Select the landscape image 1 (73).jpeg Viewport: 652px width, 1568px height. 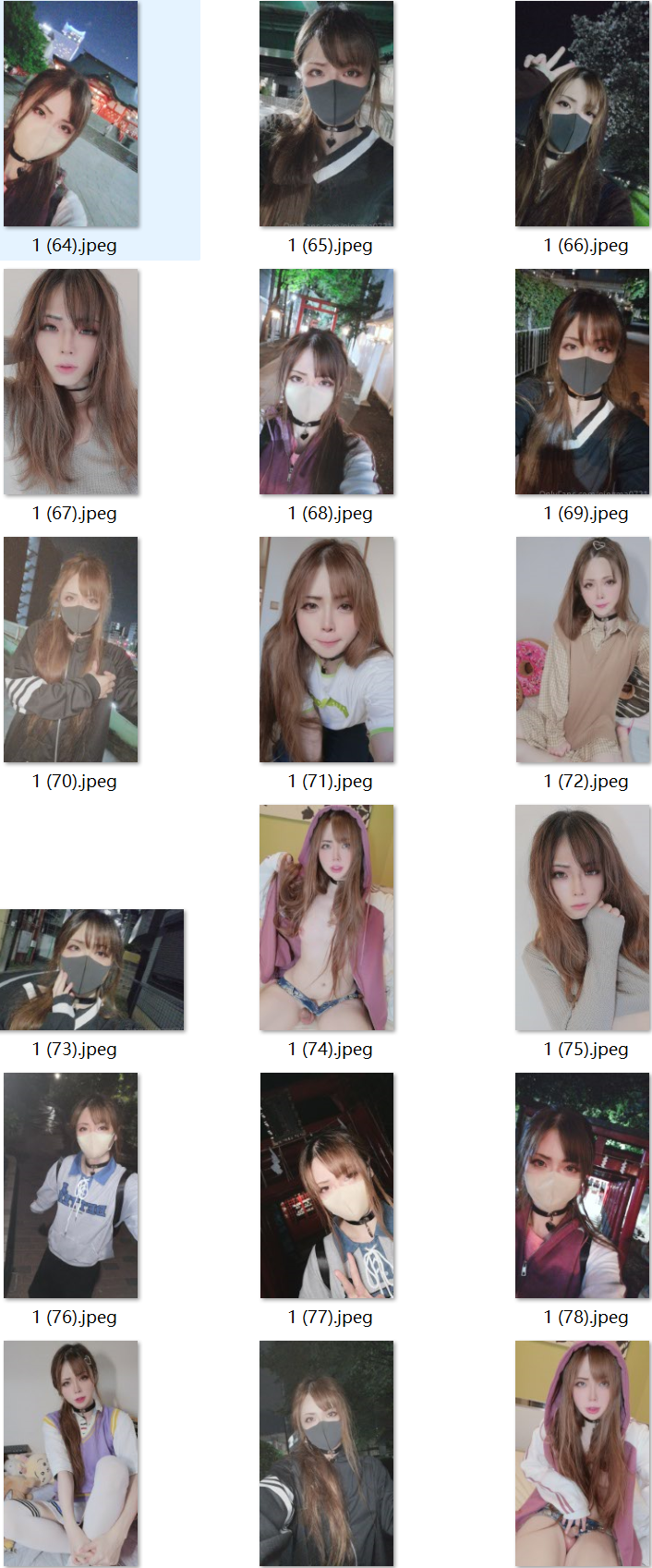click(x=92, y=969)
